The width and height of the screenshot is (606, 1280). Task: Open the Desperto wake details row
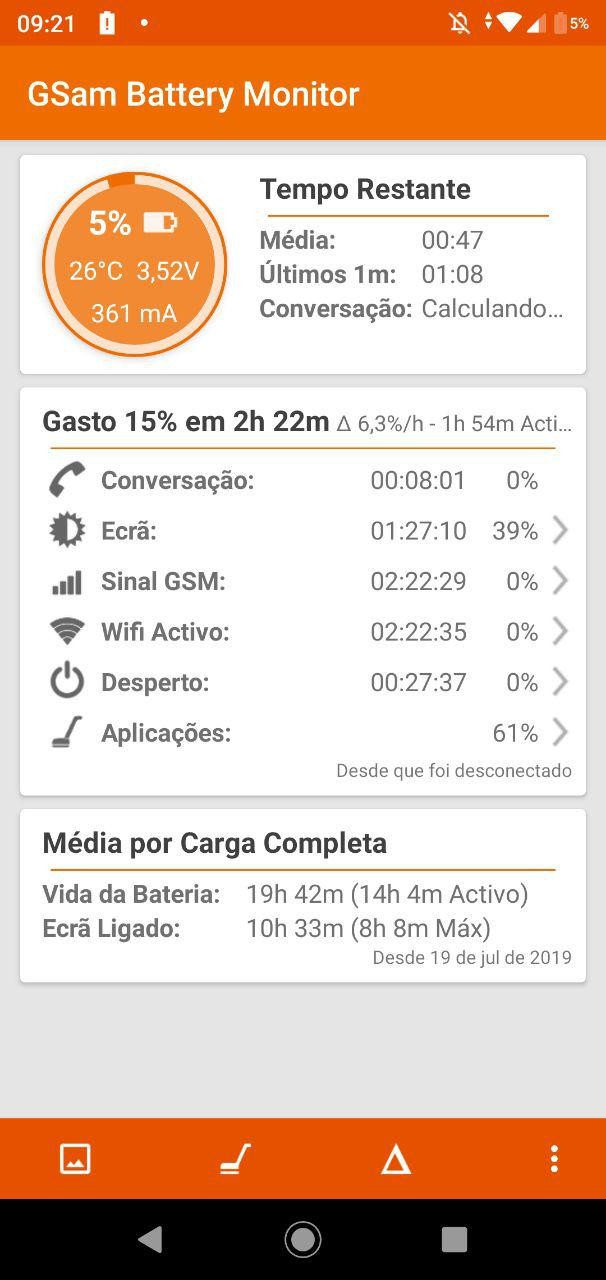coord(303,682)
